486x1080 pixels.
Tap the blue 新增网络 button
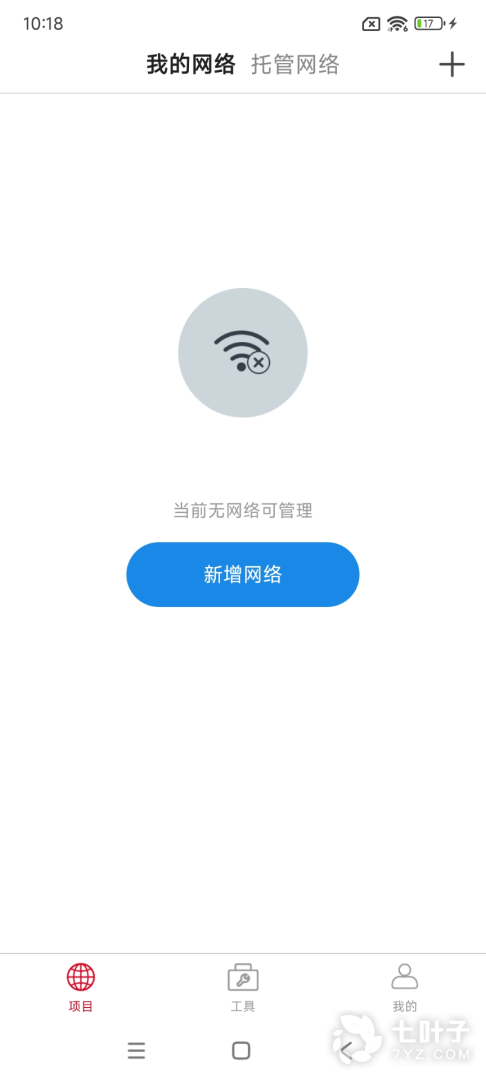pos(242,574)
